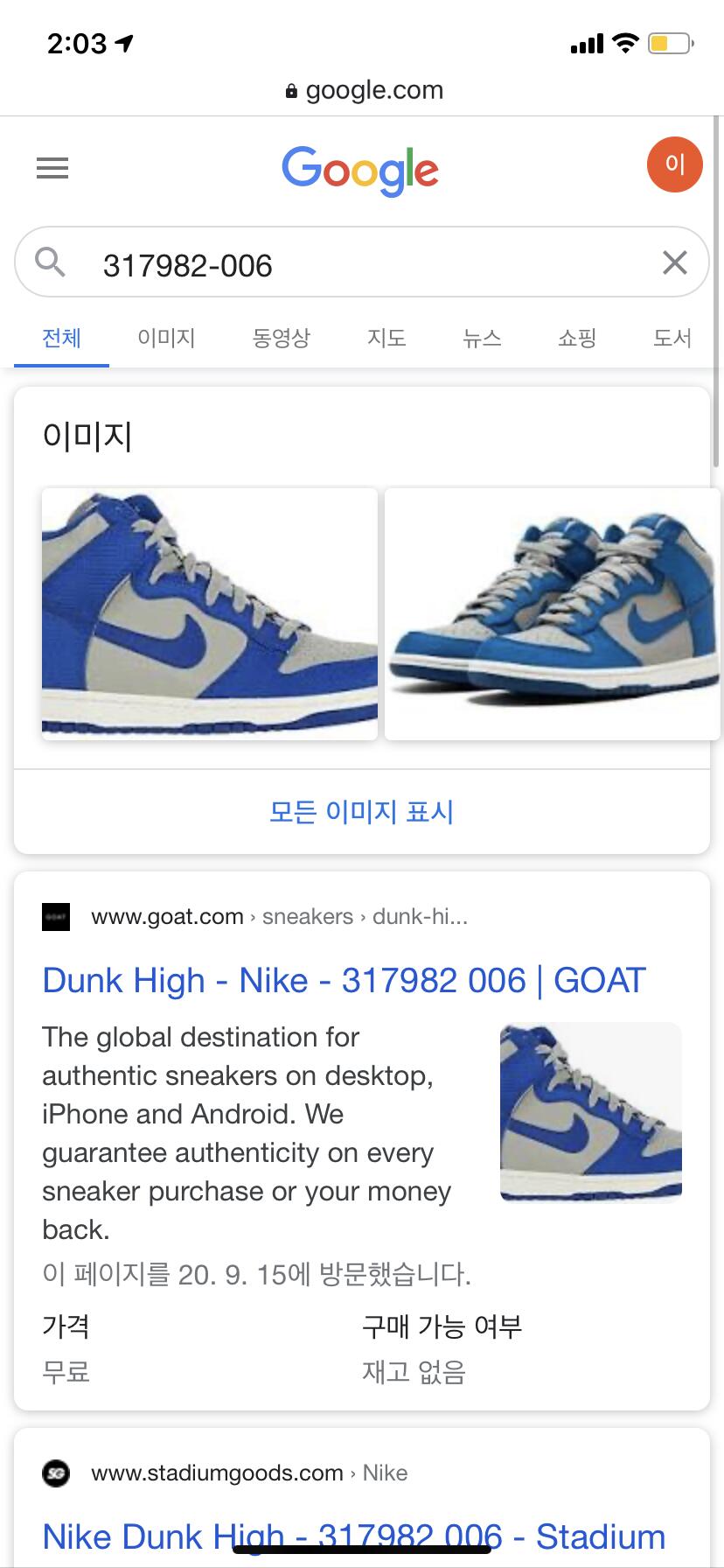724x1568 pixels.
Task: Open the image of the sneaker pair
Action: [x=552, y=614]
